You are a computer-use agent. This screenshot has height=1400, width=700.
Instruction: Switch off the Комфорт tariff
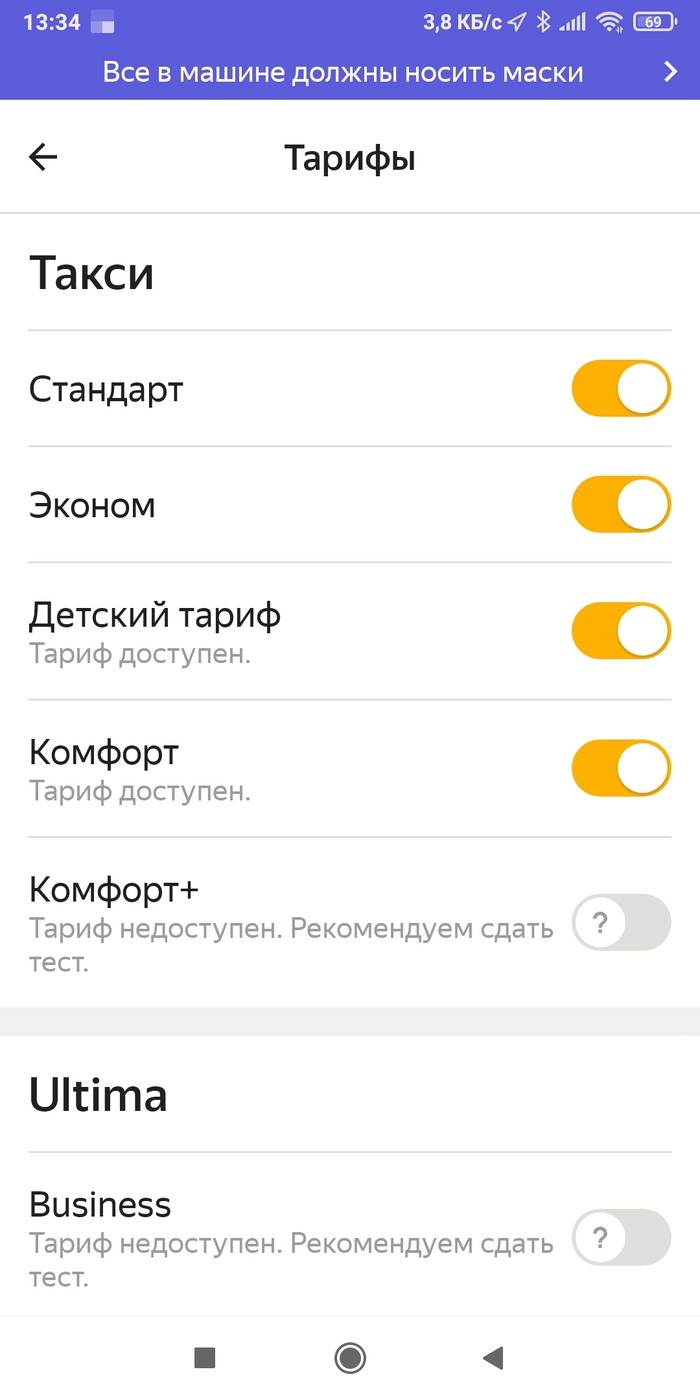pyautogui.click(x=621, y=768)
